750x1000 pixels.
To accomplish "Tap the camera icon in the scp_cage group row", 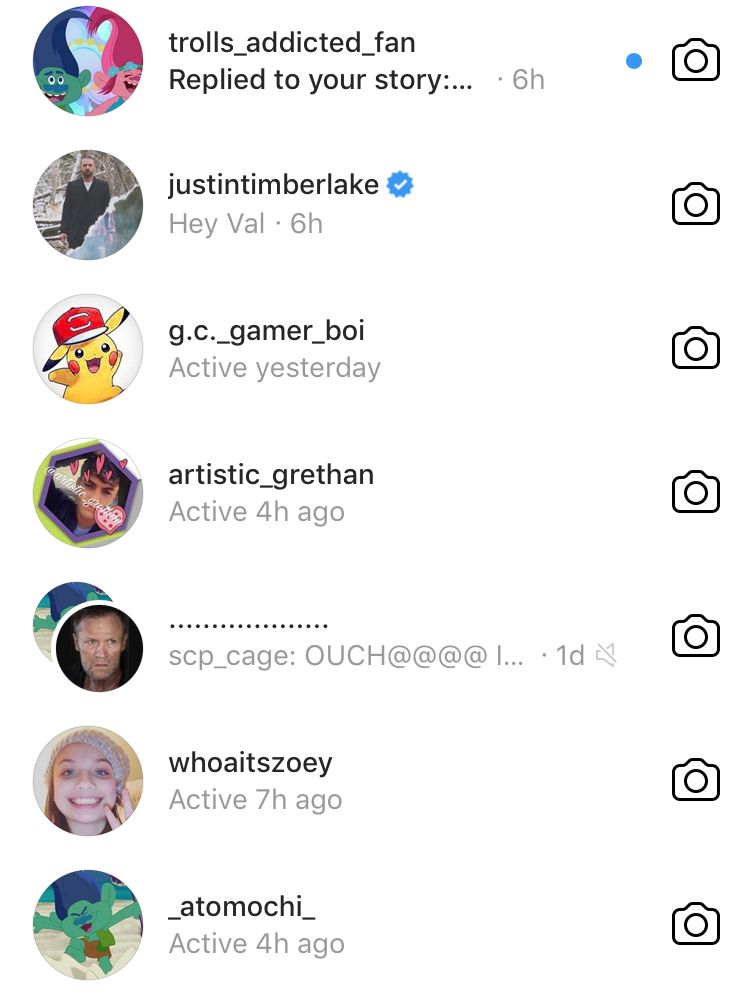I will click(x=695, y=637).
